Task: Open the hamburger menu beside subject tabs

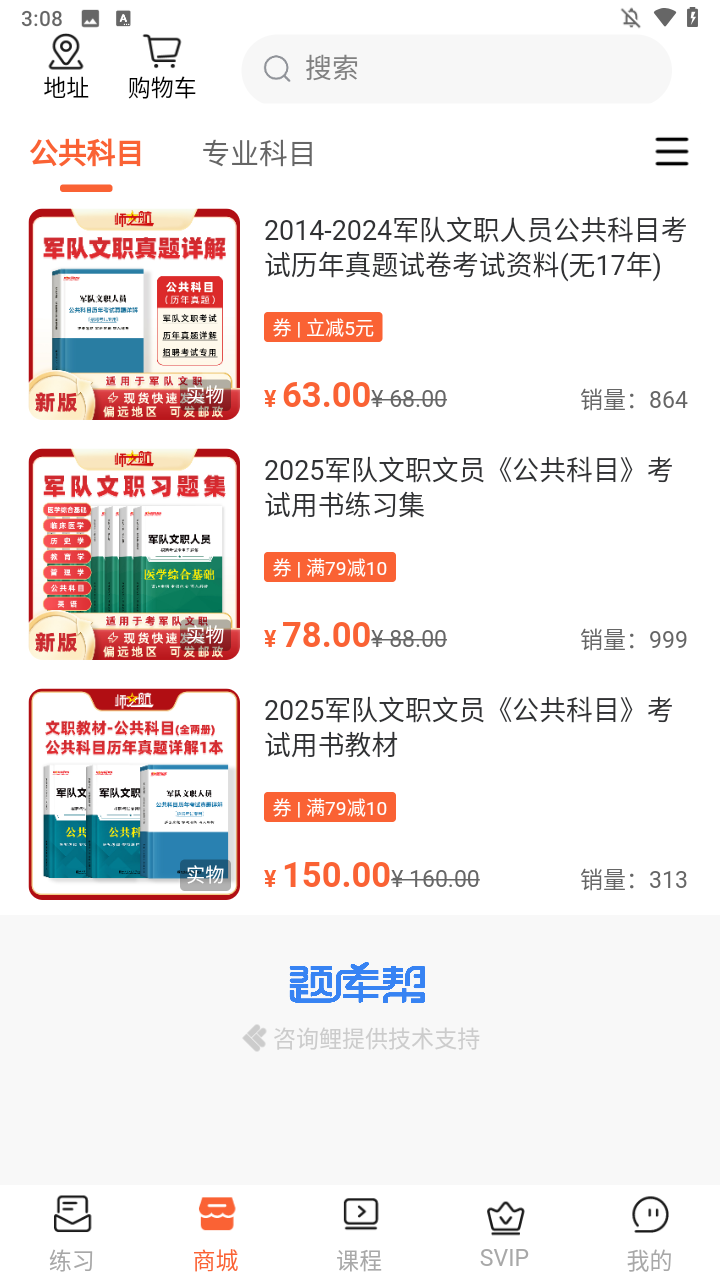Action: point(671,152)
